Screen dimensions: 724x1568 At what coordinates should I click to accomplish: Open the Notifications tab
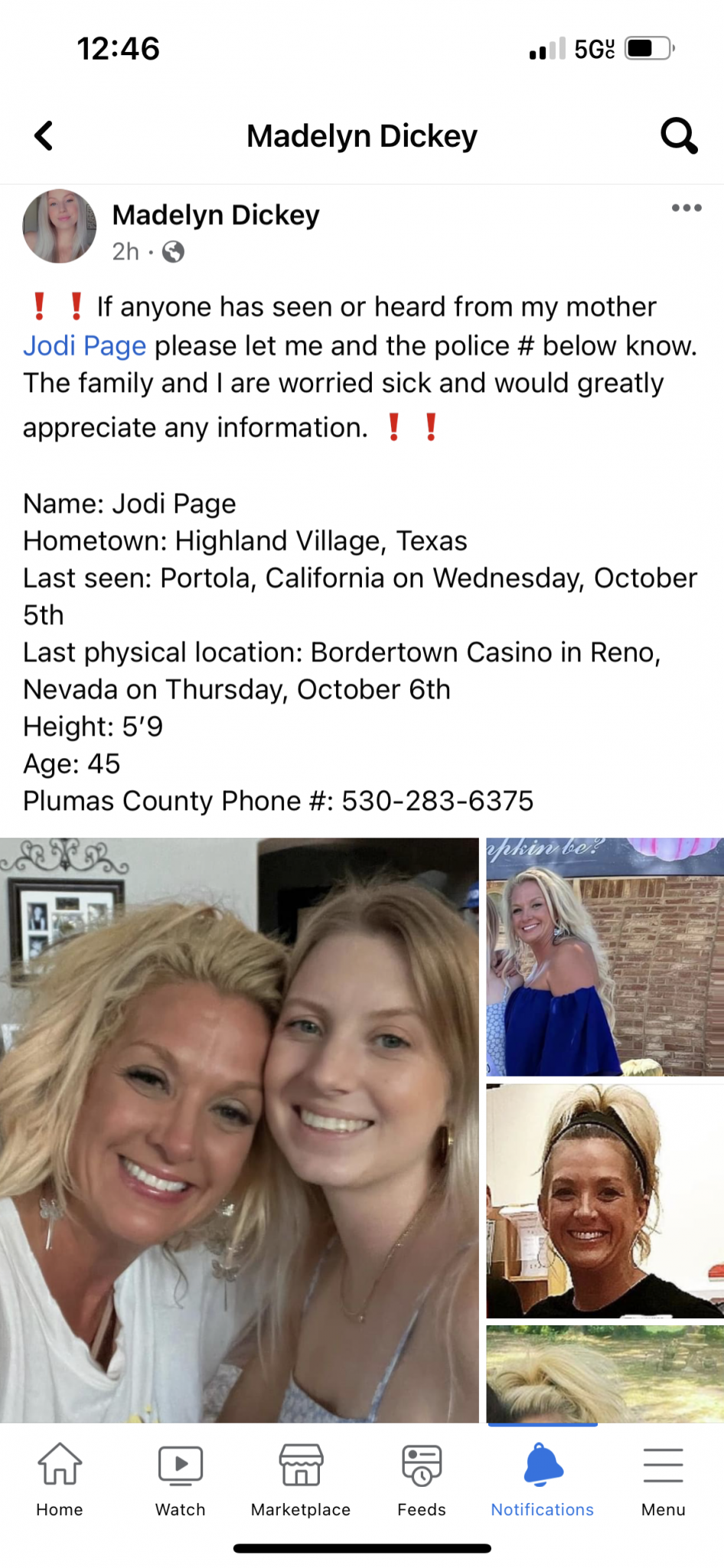543,1479
